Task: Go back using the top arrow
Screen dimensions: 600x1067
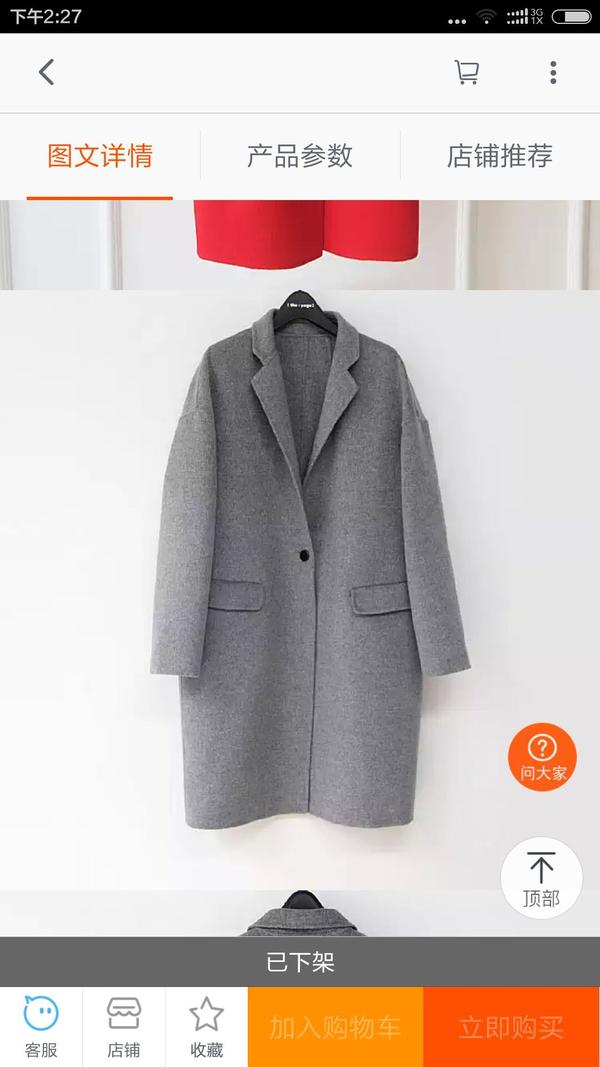Action: coord(46,72)
